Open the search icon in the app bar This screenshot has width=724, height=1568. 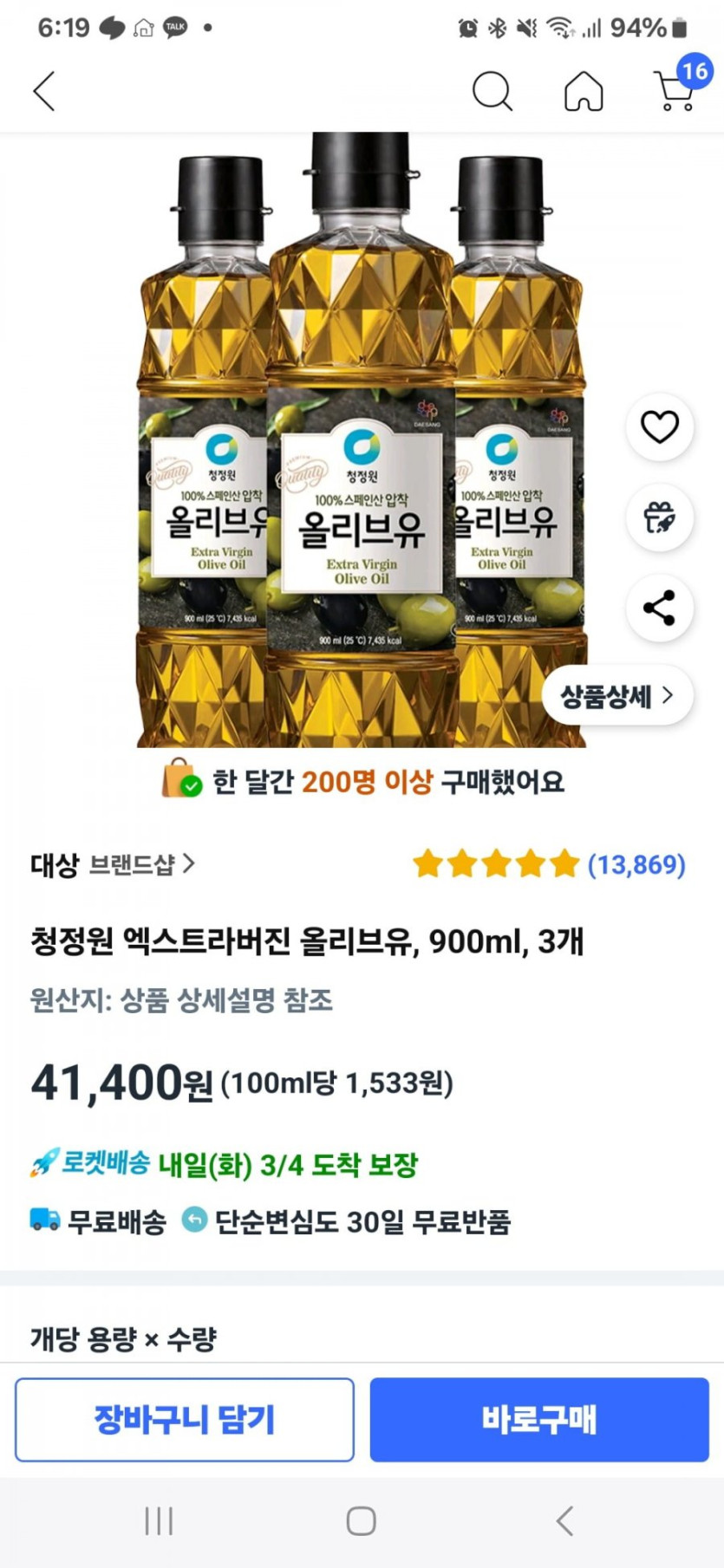[492, 91]
